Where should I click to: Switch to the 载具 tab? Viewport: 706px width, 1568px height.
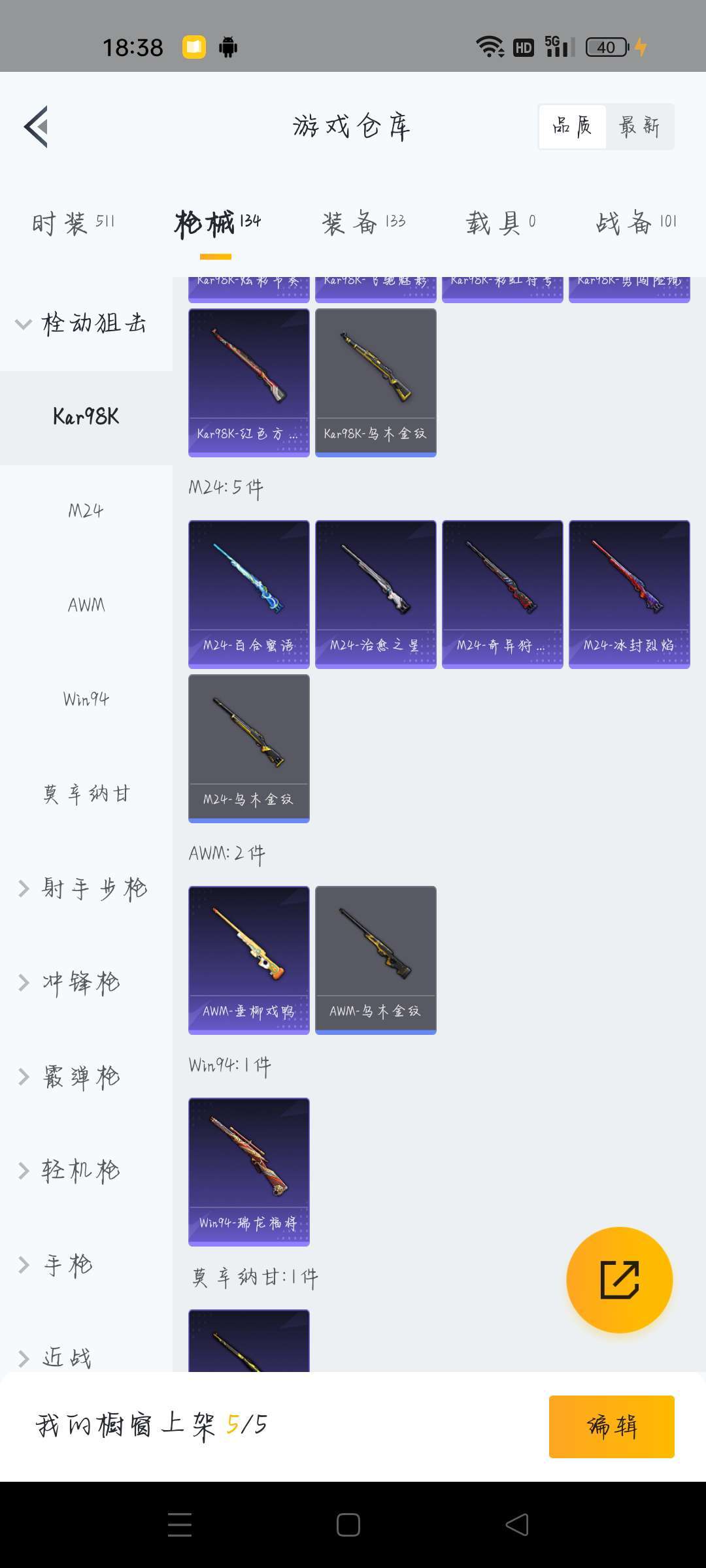[501, 223]
